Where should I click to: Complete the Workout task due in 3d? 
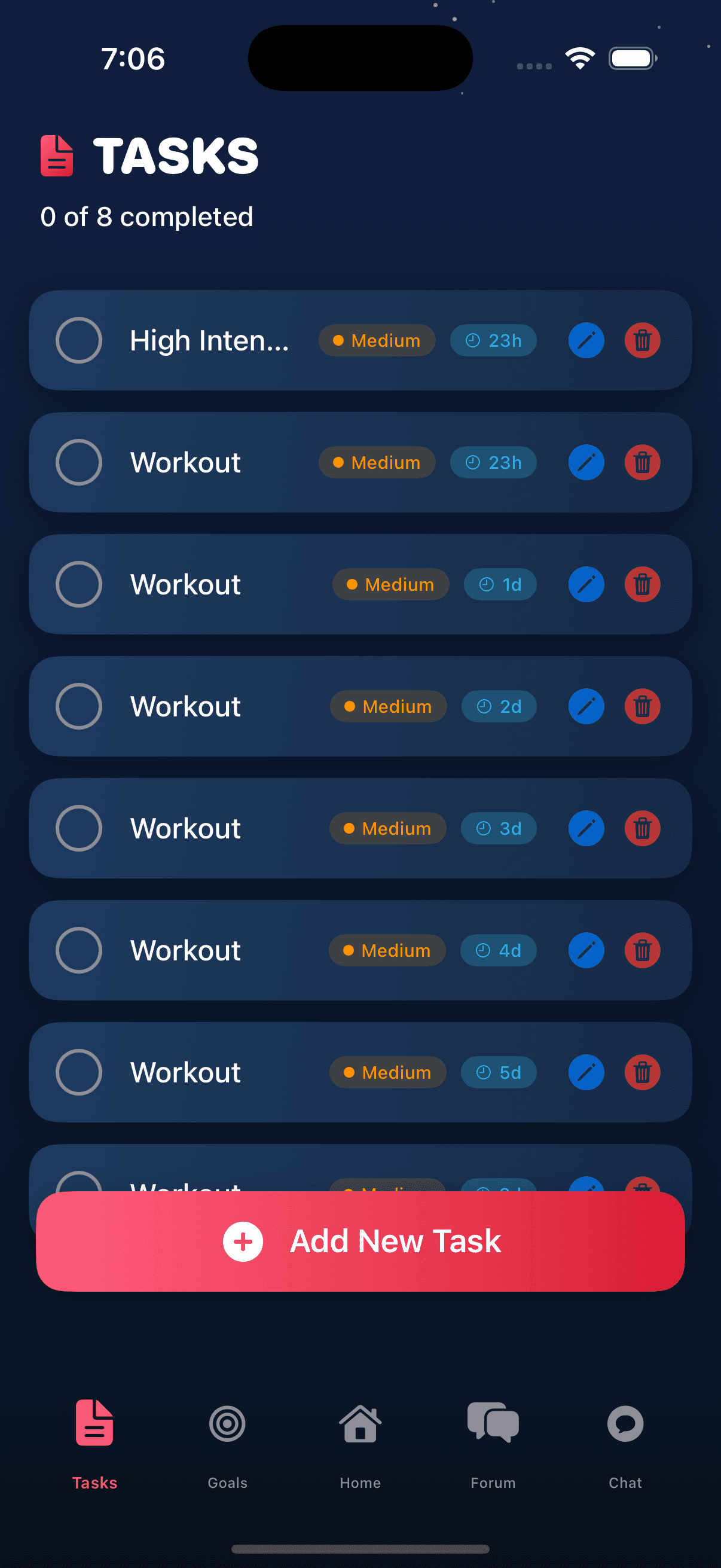78,828
